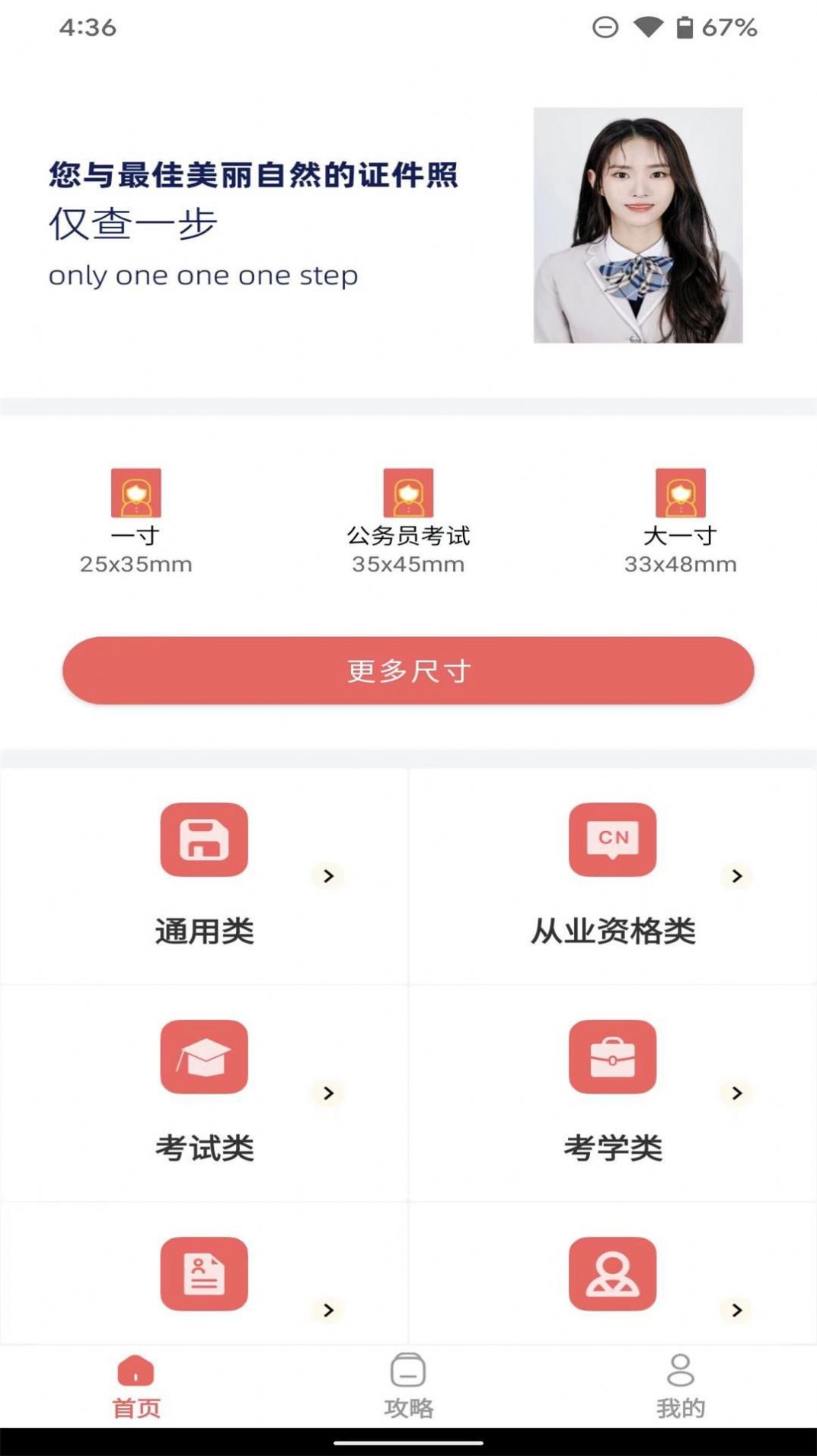Open the resume document icon category

point(204,1275)
